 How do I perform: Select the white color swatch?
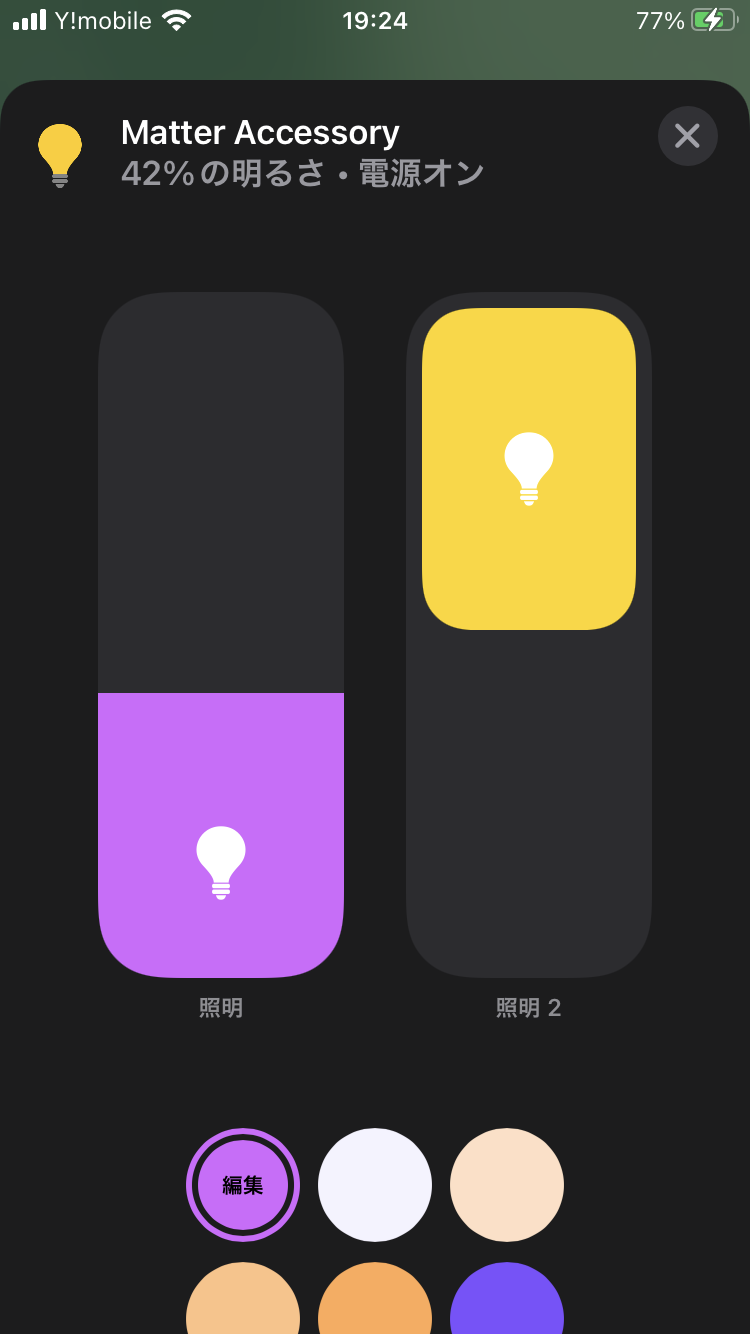click(x=375, y=1185)
